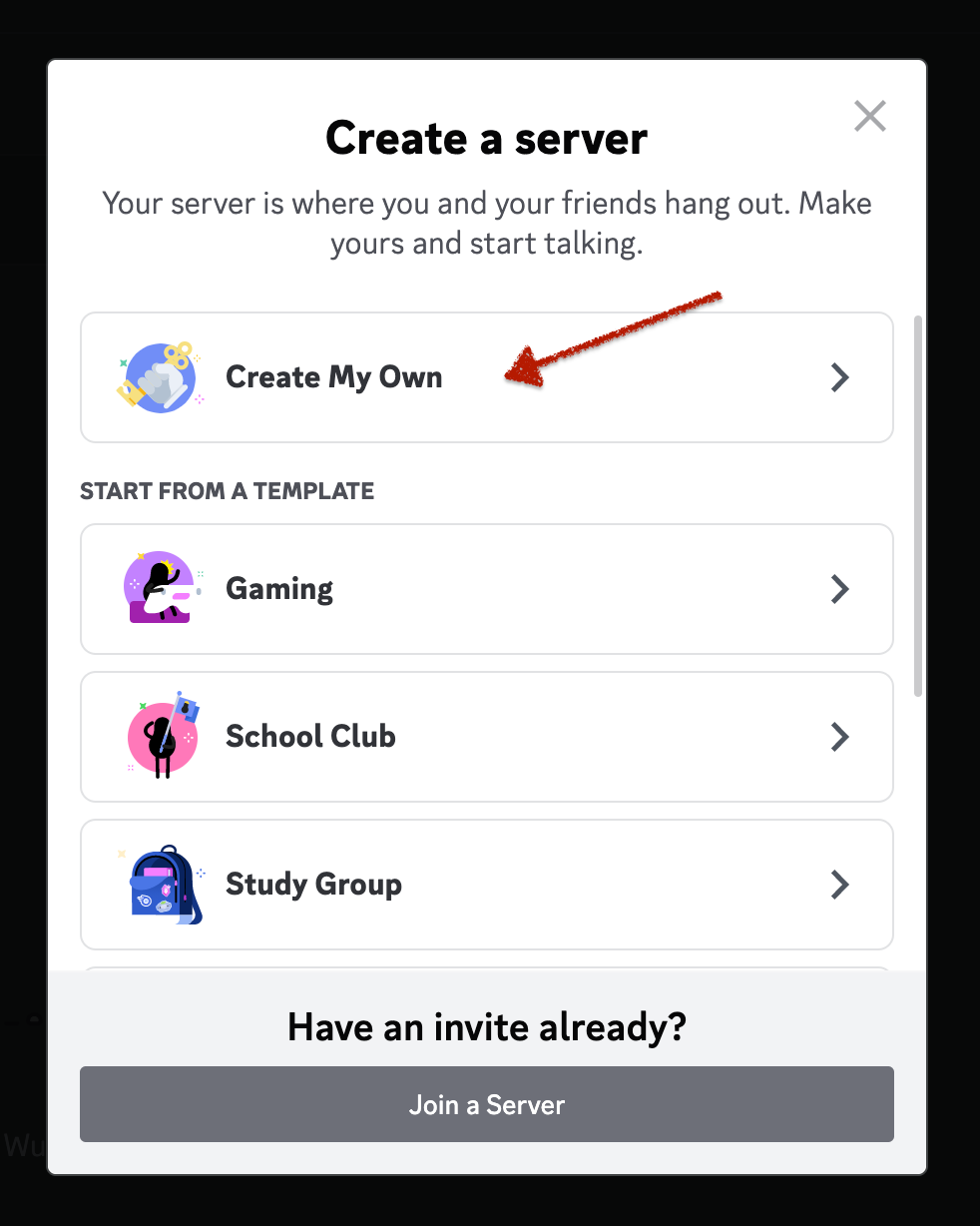
Task: Tap Join a Server button
Action: [x=486, y=1104]
